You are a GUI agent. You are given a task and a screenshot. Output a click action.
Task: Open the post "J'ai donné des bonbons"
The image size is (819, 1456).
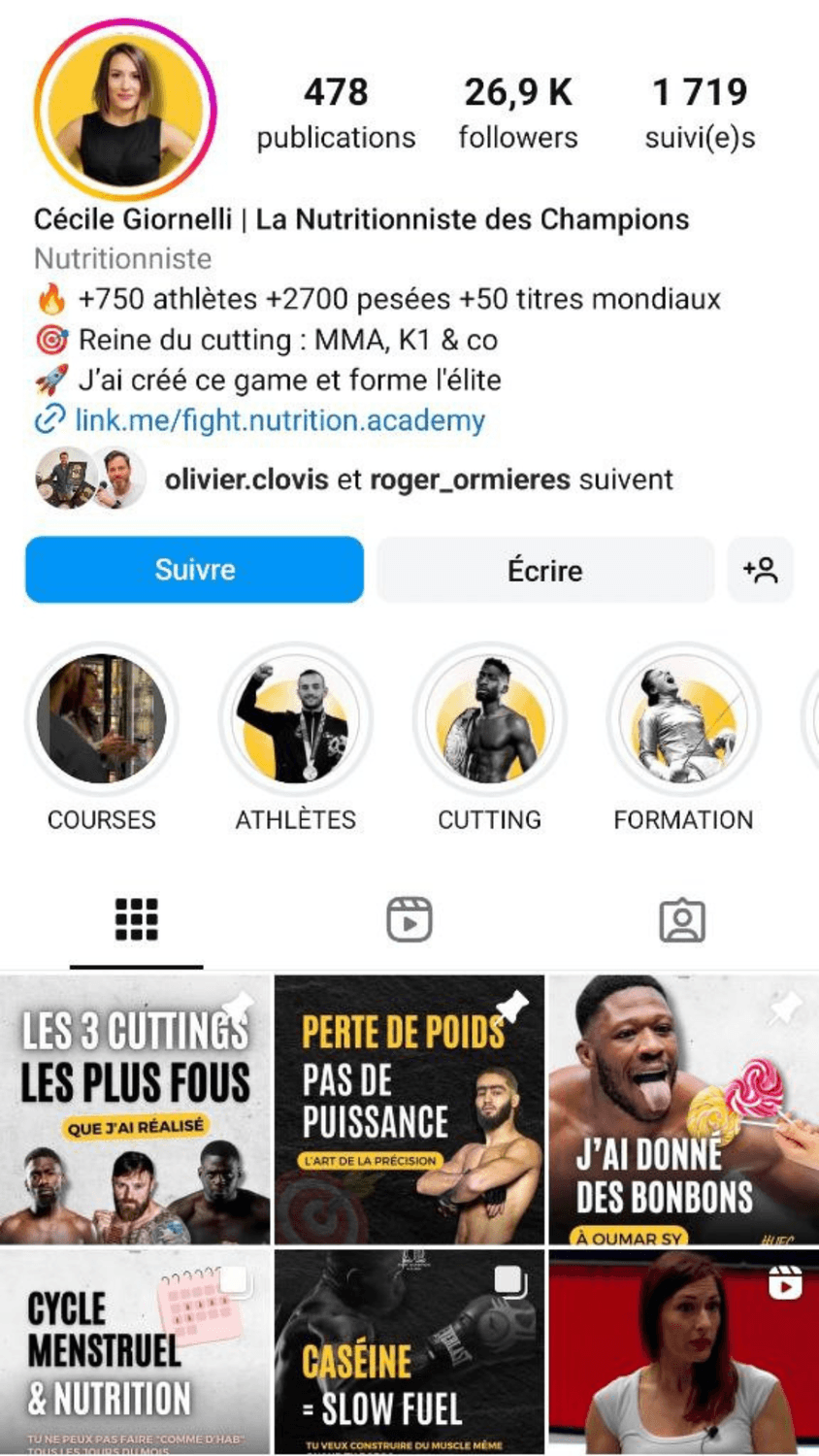(x=683, y=1109)
